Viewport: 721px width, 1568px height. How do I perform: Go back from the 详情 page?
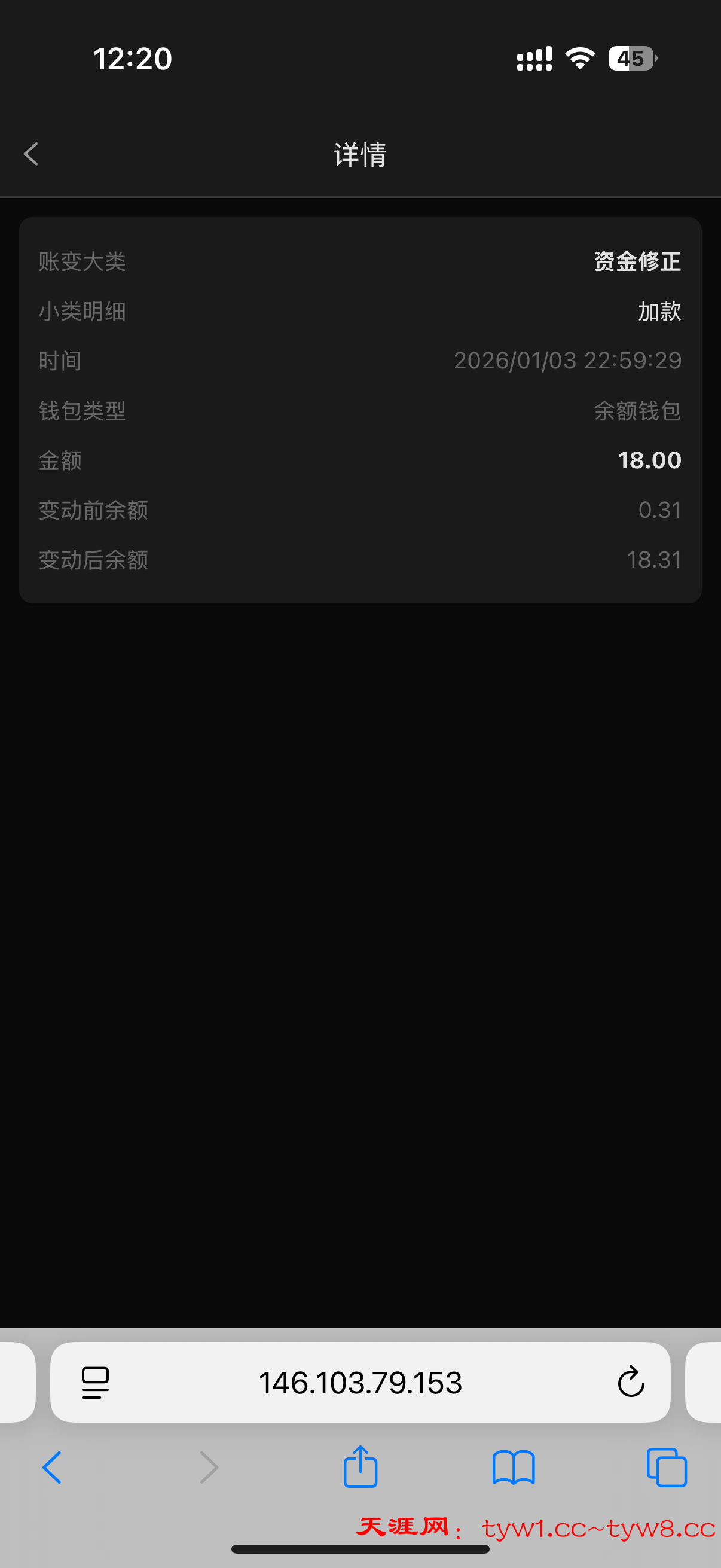click(31, 154)
